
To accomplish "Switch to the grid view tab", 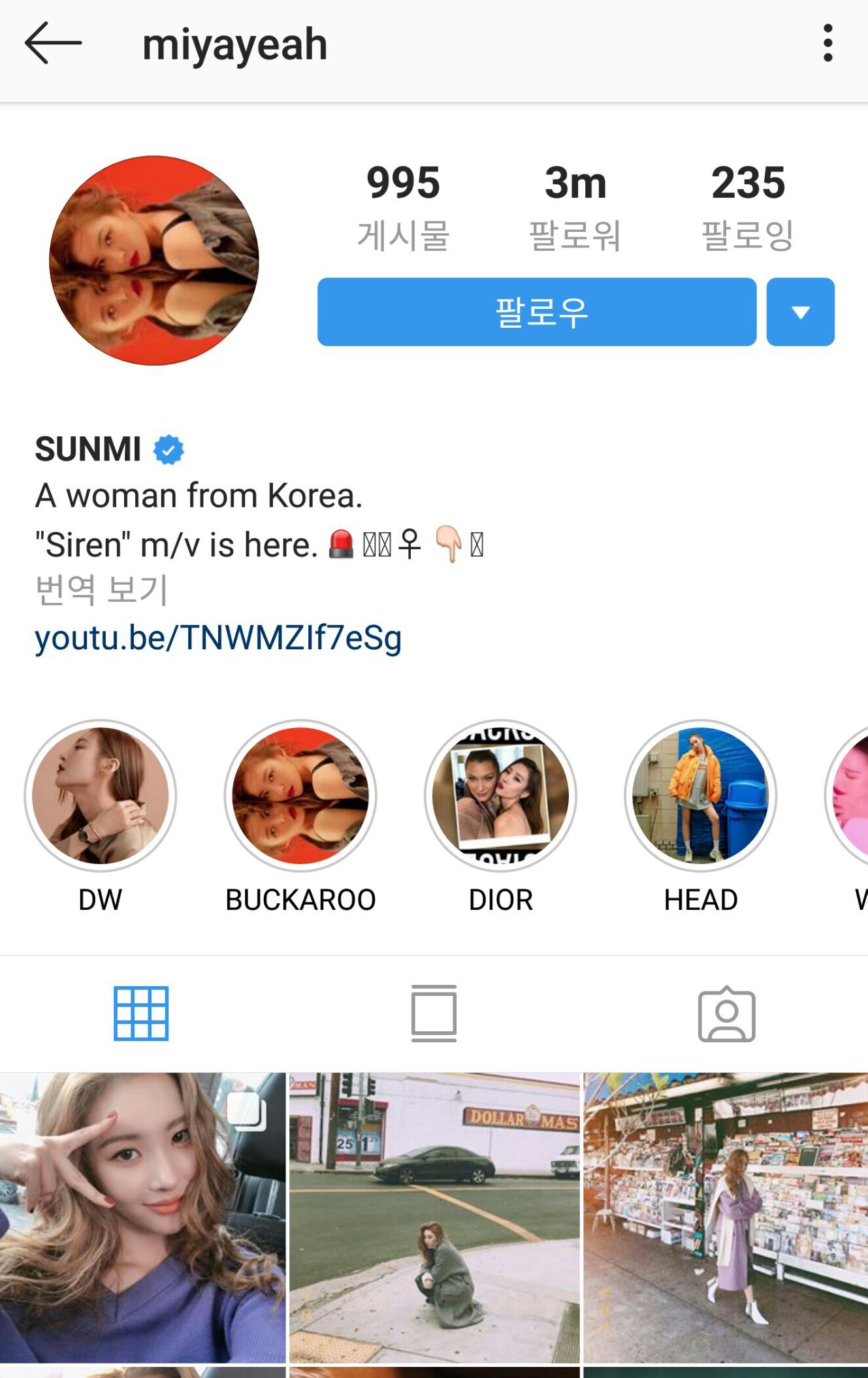I will [x=141, y=1013].
